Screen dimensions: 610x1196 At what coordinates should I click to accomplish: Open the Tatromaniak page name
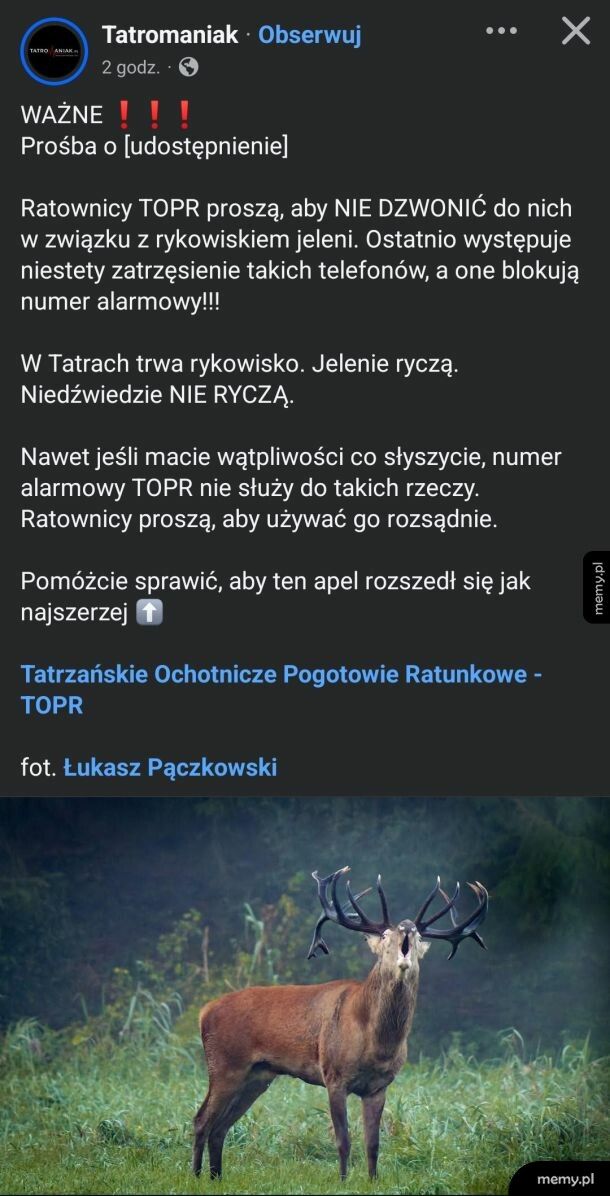tap(169, 35)
